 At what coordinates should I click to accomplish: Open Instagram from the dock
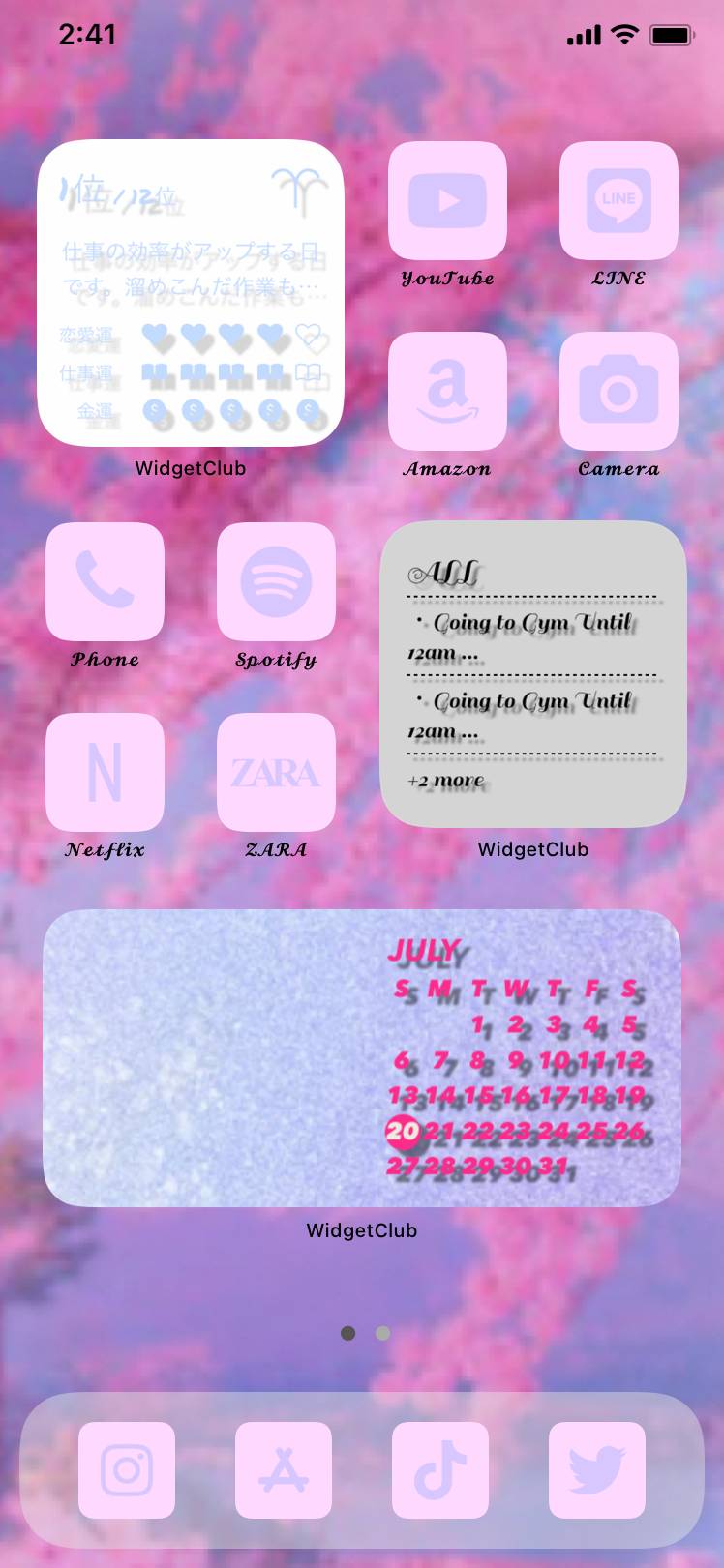click(x=127, y=1470)
